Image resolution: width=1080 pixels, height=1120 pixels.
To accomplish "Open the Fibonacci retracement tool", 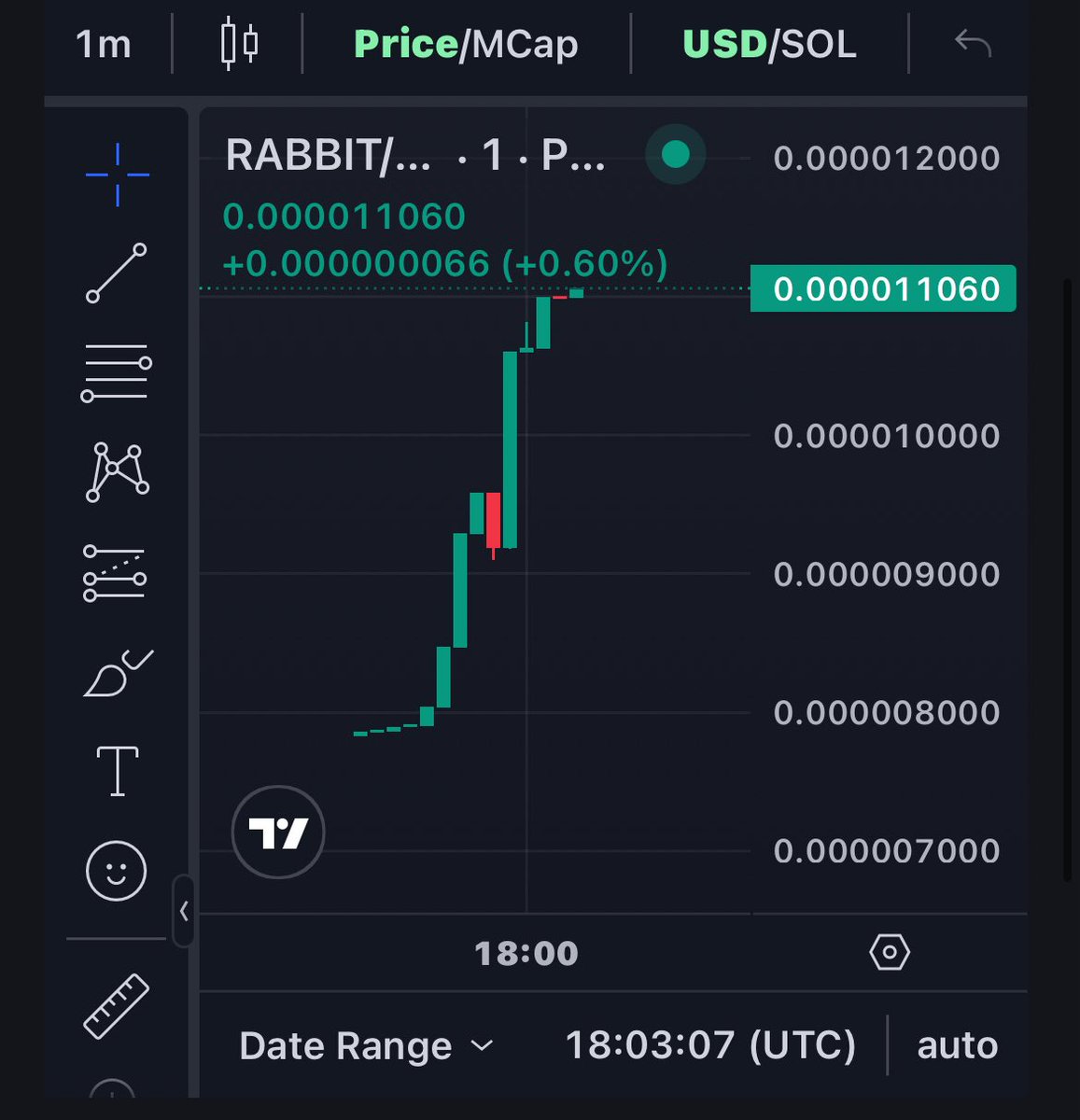I will 117,372.
